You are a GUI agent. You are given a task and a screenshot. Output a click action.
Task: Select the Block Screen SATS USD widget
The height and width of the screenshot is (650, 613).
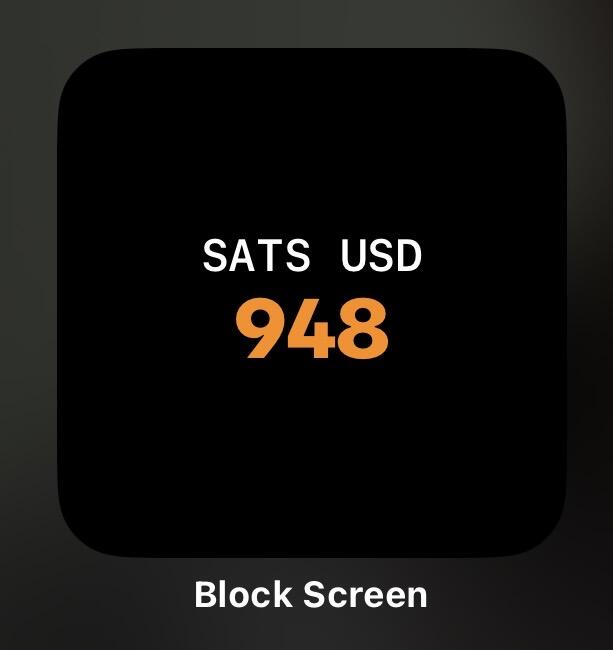pos(311,302)
